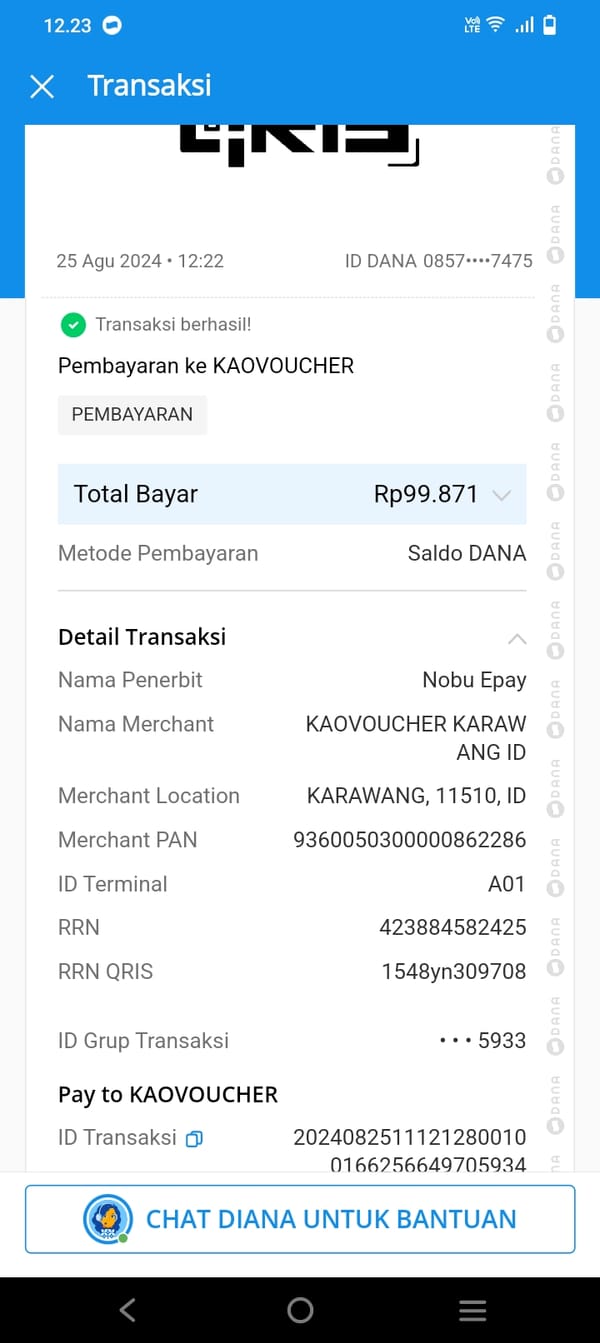Collapse the Detail Transaksi section

(516, 639)
